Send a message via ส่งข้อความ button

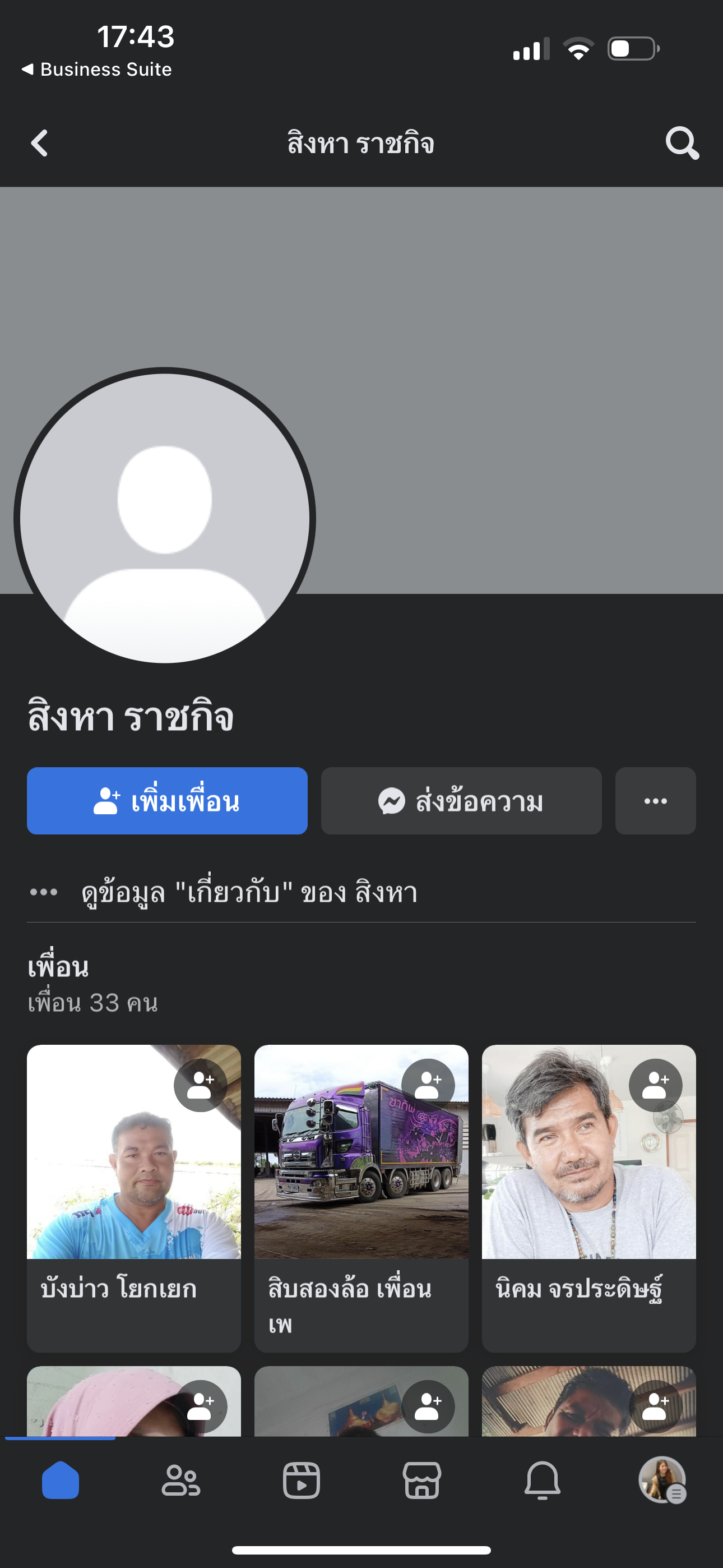click(461, 801)
